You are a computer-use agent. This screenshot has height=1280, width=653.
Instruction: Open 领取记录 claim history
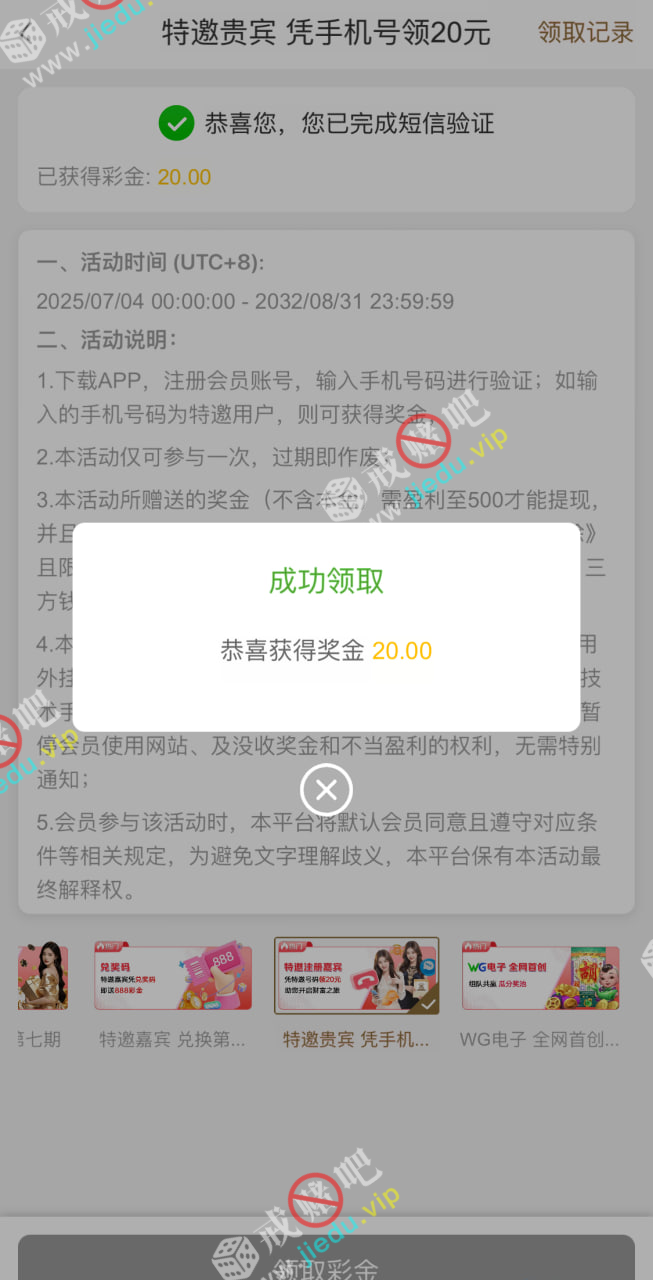pyautogui.click(x=585, y=32)
